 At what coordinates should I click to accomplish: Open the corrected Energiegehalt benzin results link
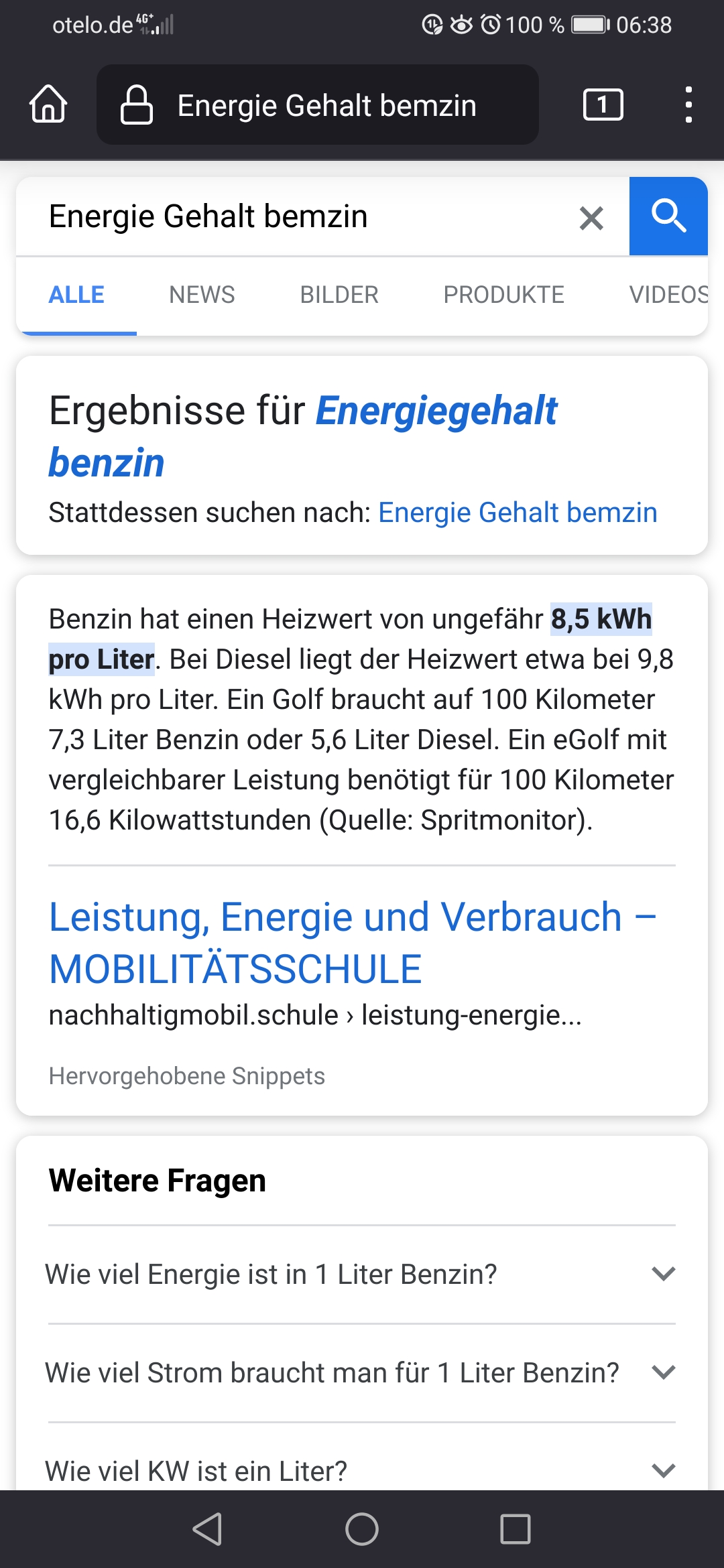coord(303,436)
